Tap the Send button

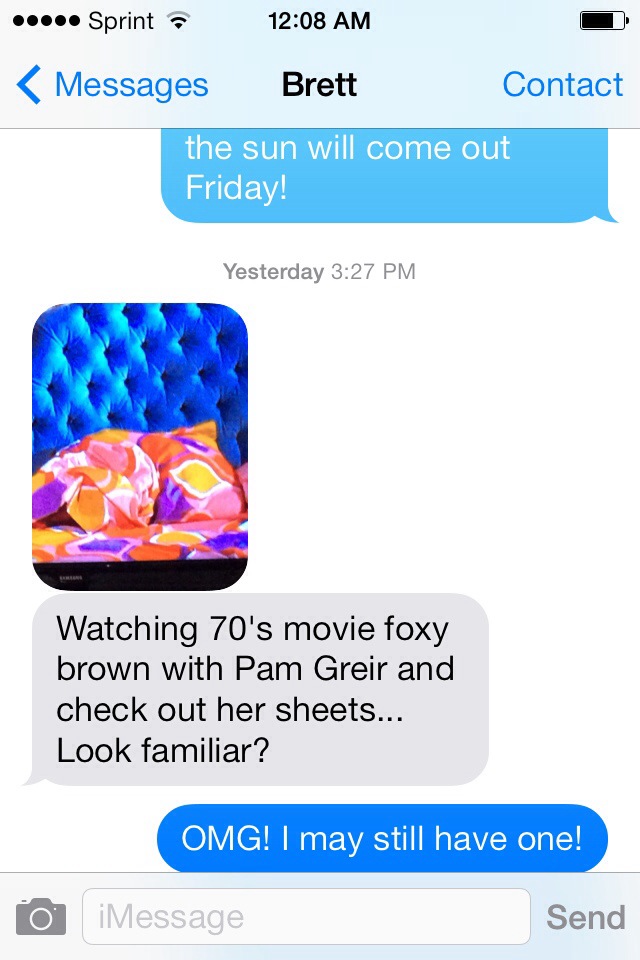(x=585, y=916)
